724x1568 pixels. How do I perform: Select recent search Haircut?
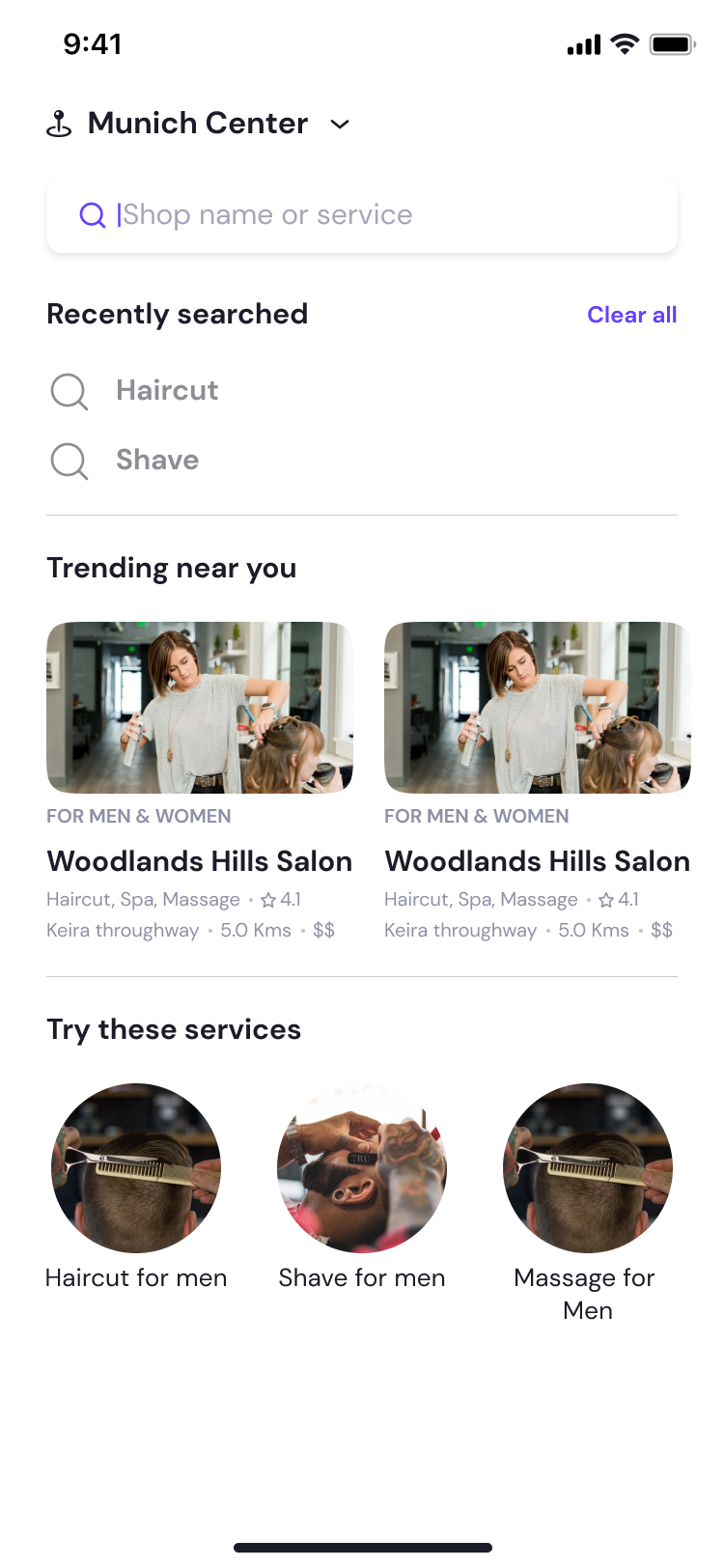click(x=167, y=390)
